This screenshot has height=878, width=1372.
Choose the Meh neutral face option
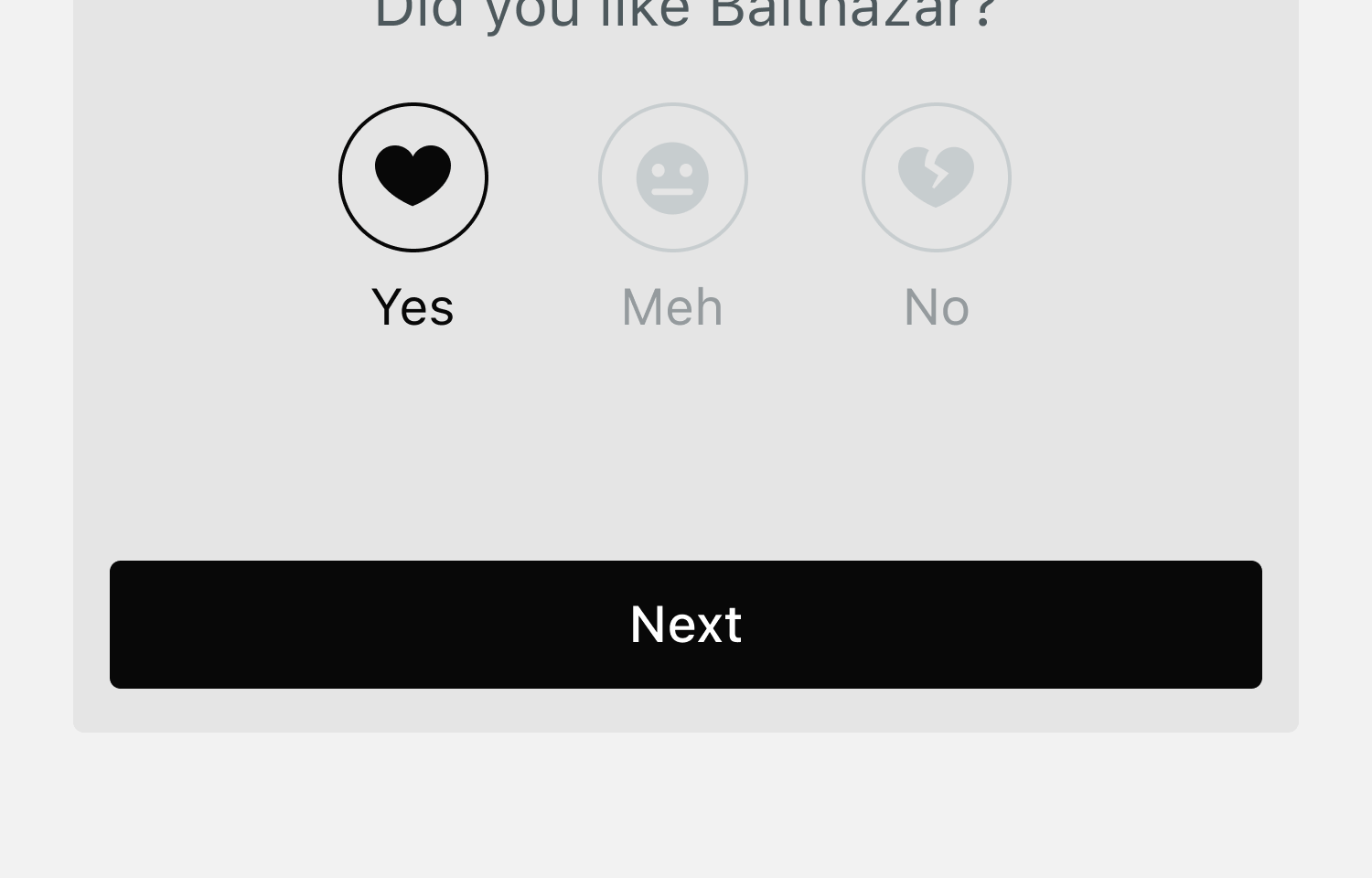coord(672,177)
